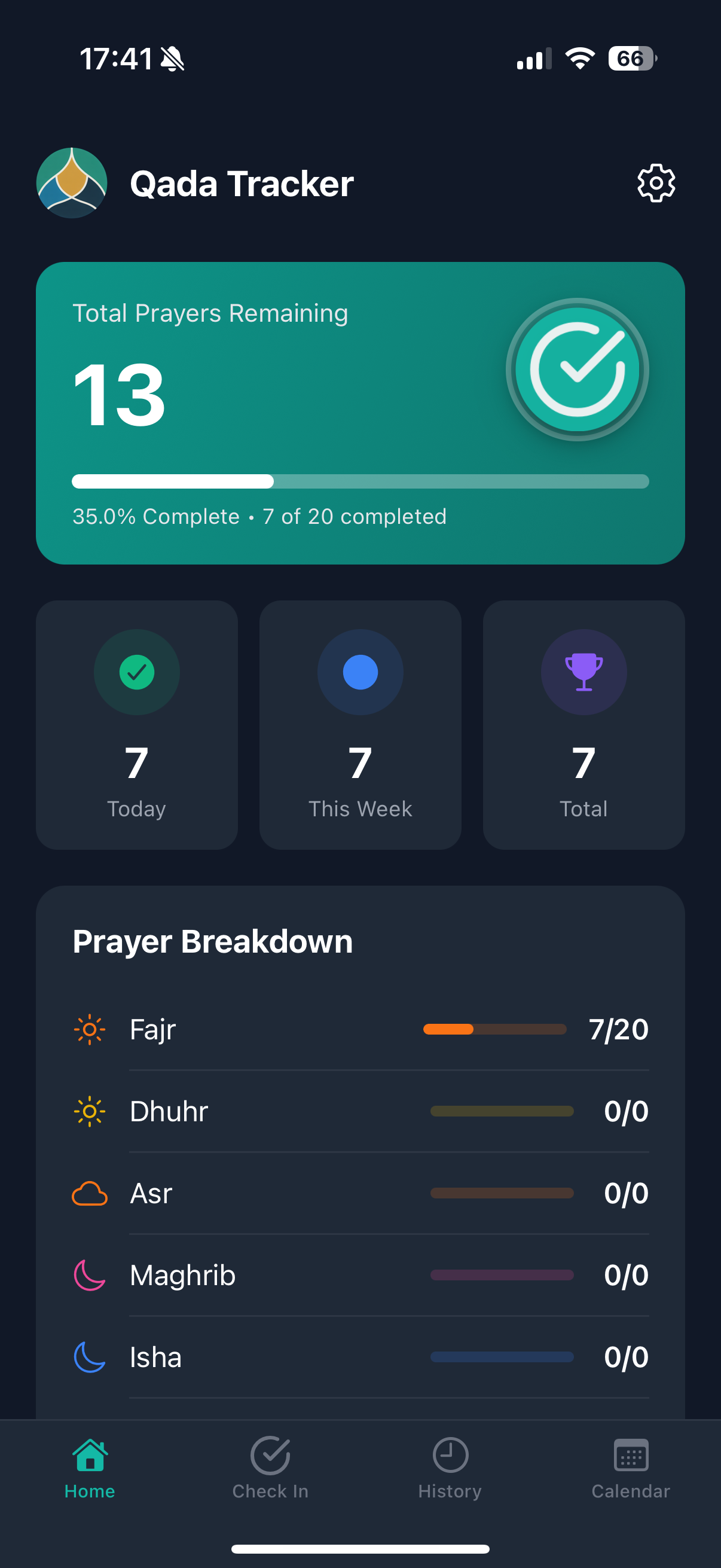
Task: Select the Prayer Breakdown heading
Action: coord(212,941)
